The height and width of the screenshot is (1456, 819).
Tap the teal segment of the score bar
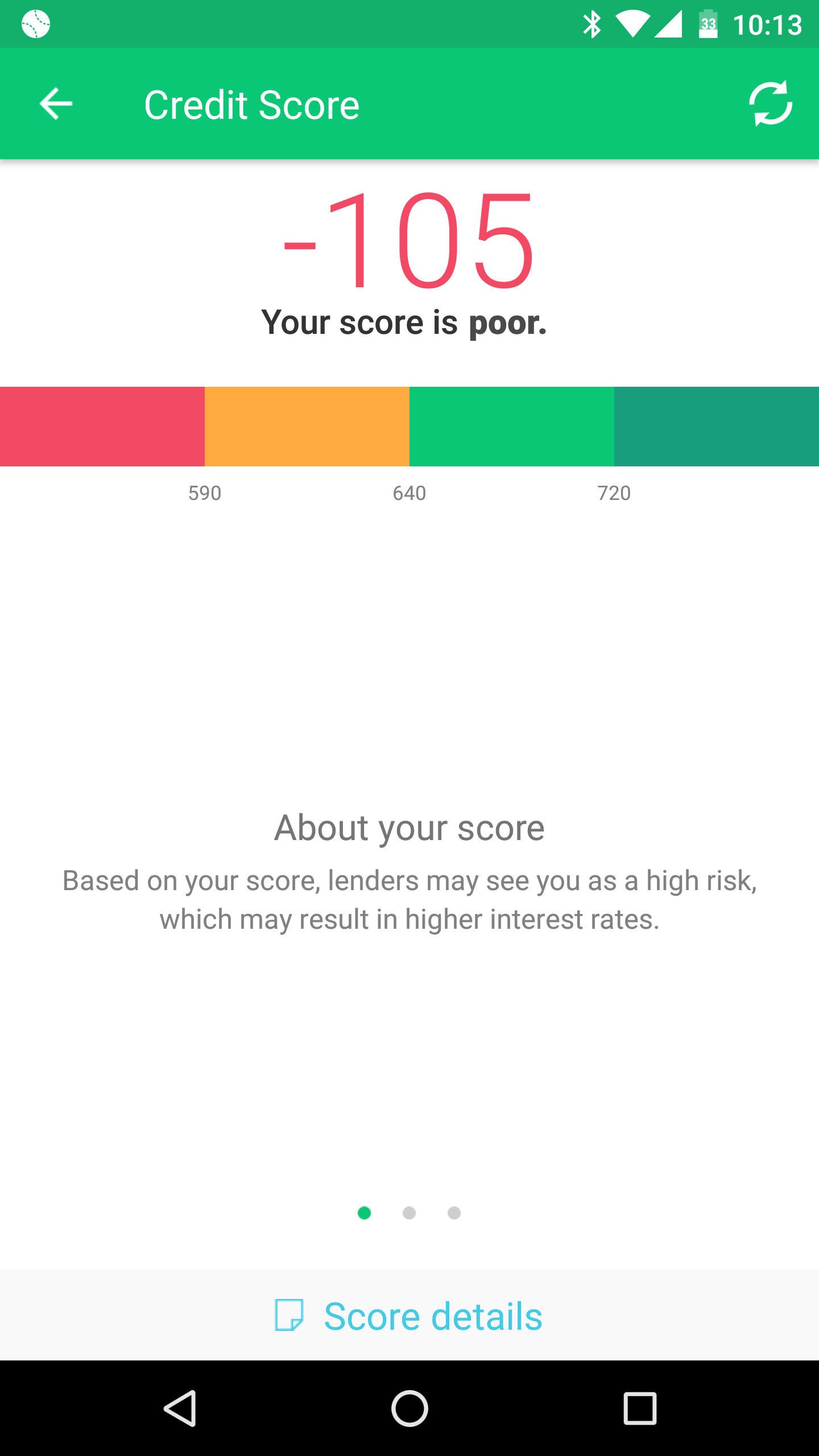coord(717,426)
